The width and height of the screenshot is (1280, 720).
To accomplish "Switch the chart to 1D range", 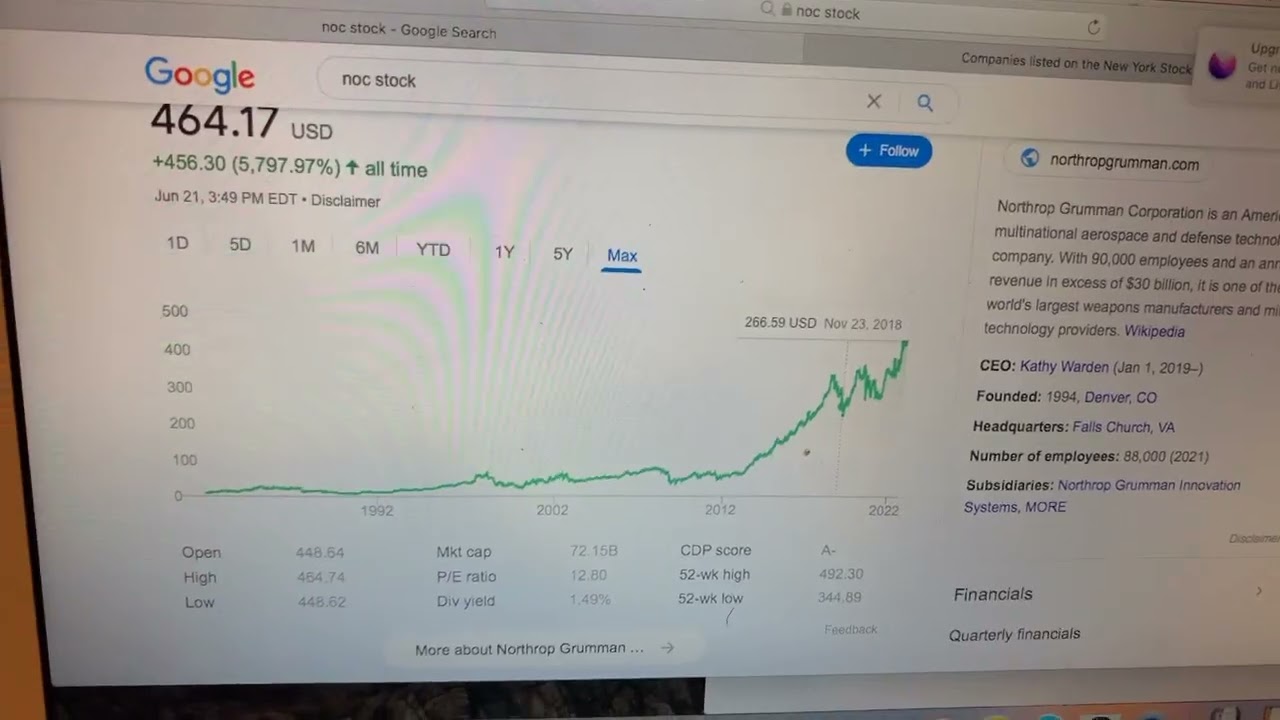I will tap(177, 243).
